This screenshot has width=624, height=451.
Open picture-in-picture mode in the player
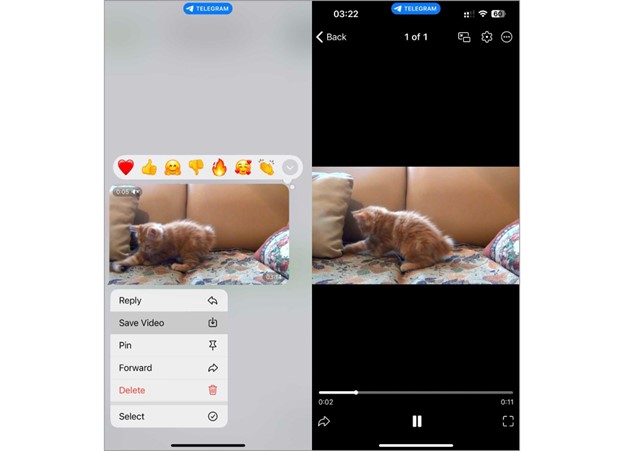tap(464, 37)
